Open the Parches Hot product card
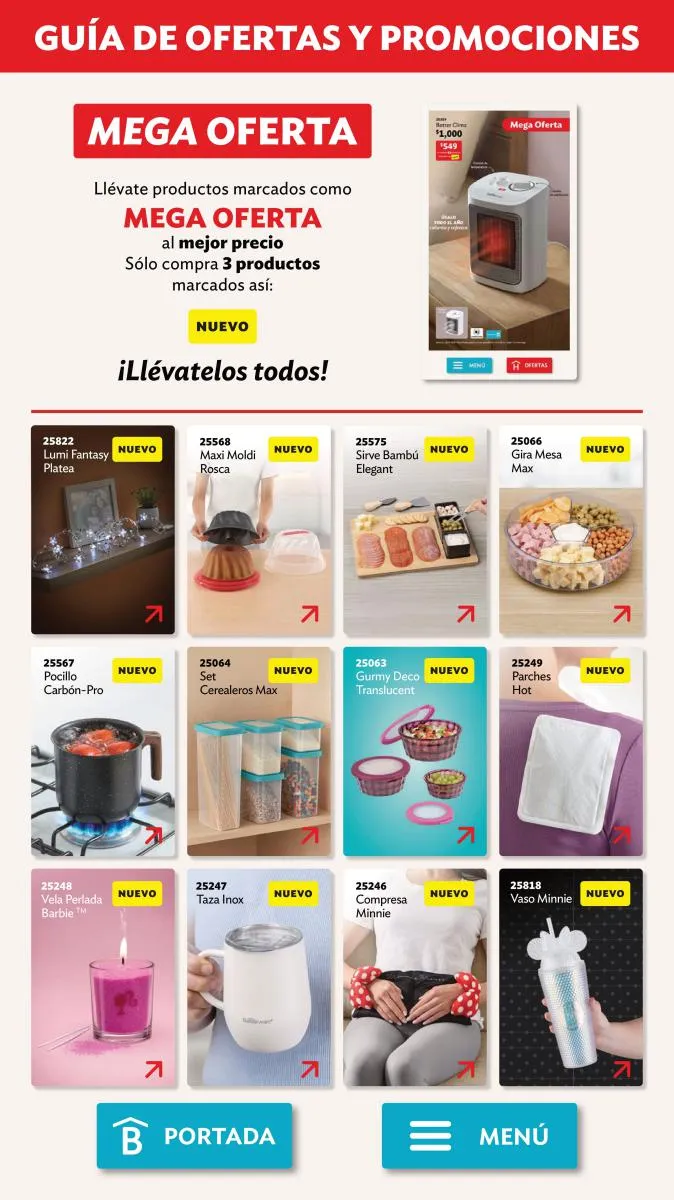 [x=571, y=752]
